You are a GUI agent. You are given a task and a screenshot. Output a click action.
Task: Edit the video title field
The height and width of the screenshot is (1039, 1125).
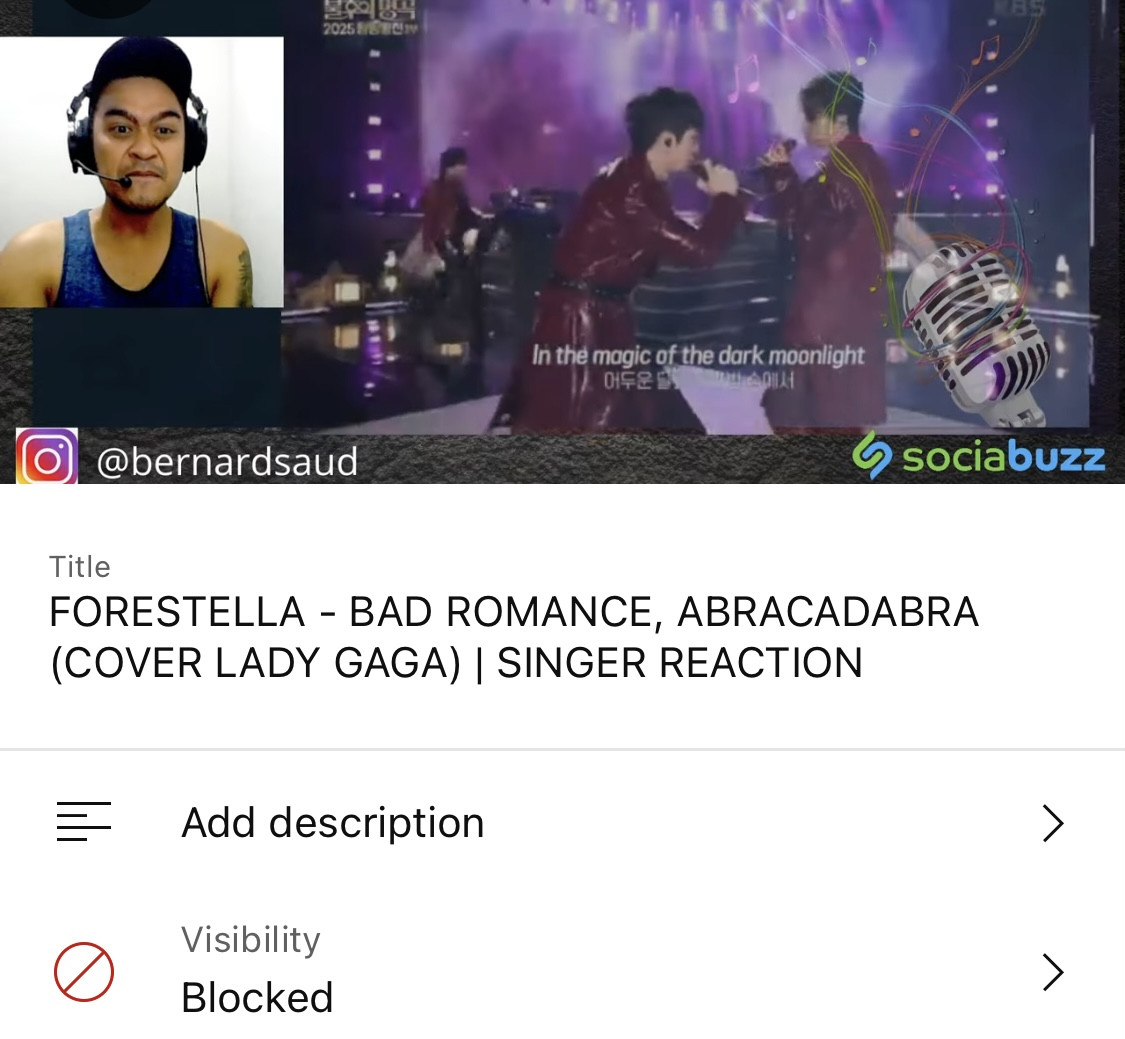pyautogui.click(x=514, y=637)
